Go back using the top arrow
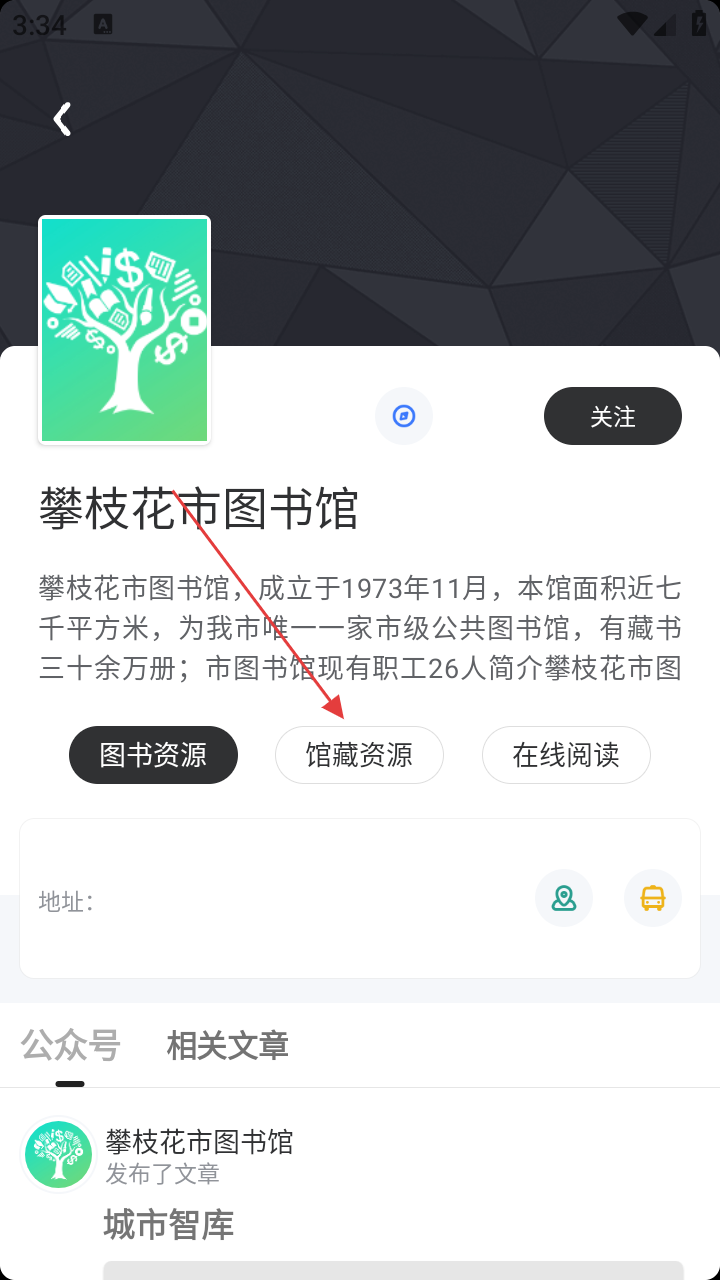 (62, 119)
